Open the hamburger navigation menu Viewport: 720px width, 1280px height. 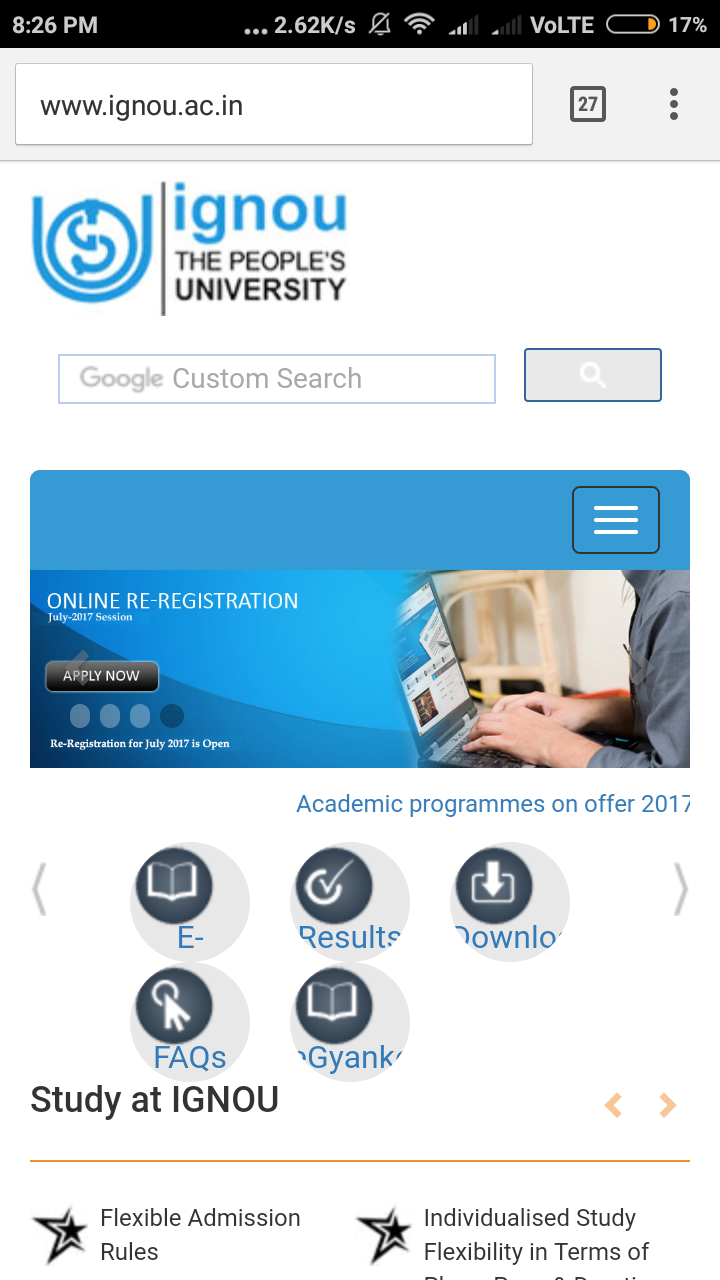pyautogui.click(x=615, y=520)
